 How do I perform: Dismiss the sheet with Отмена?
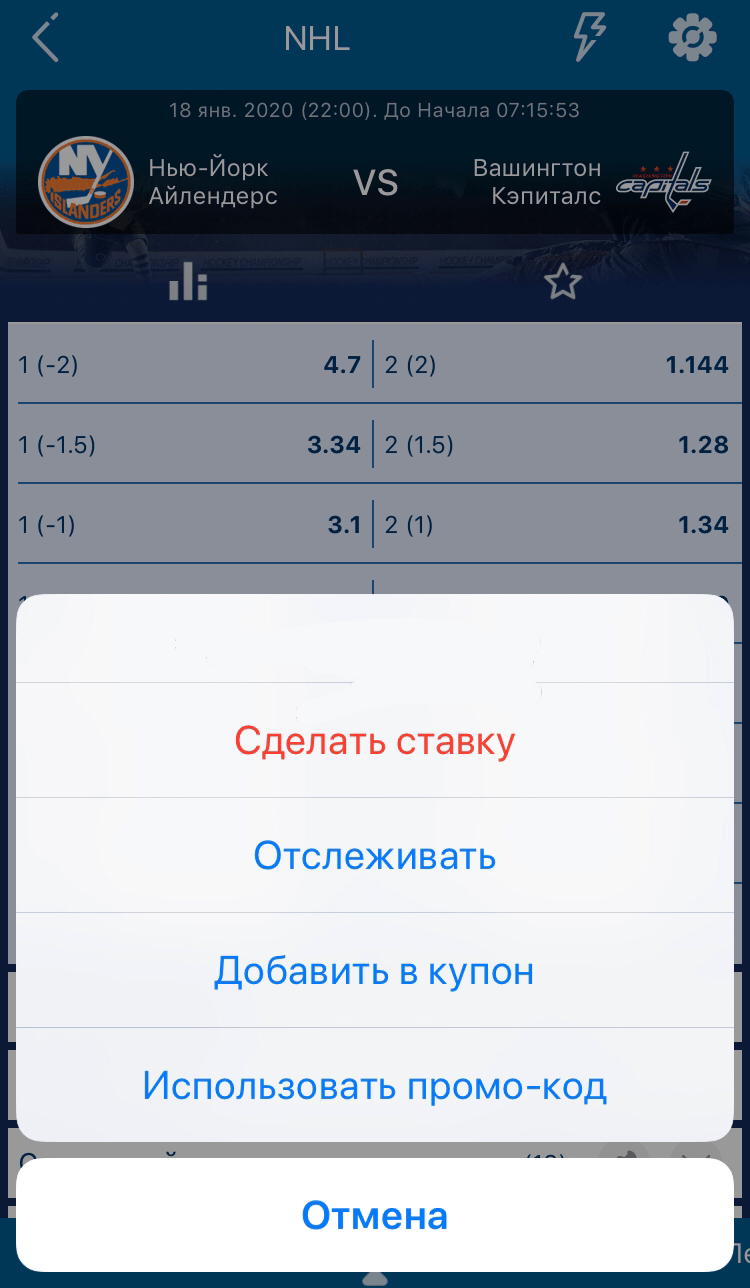click(x=374, y=1216)
